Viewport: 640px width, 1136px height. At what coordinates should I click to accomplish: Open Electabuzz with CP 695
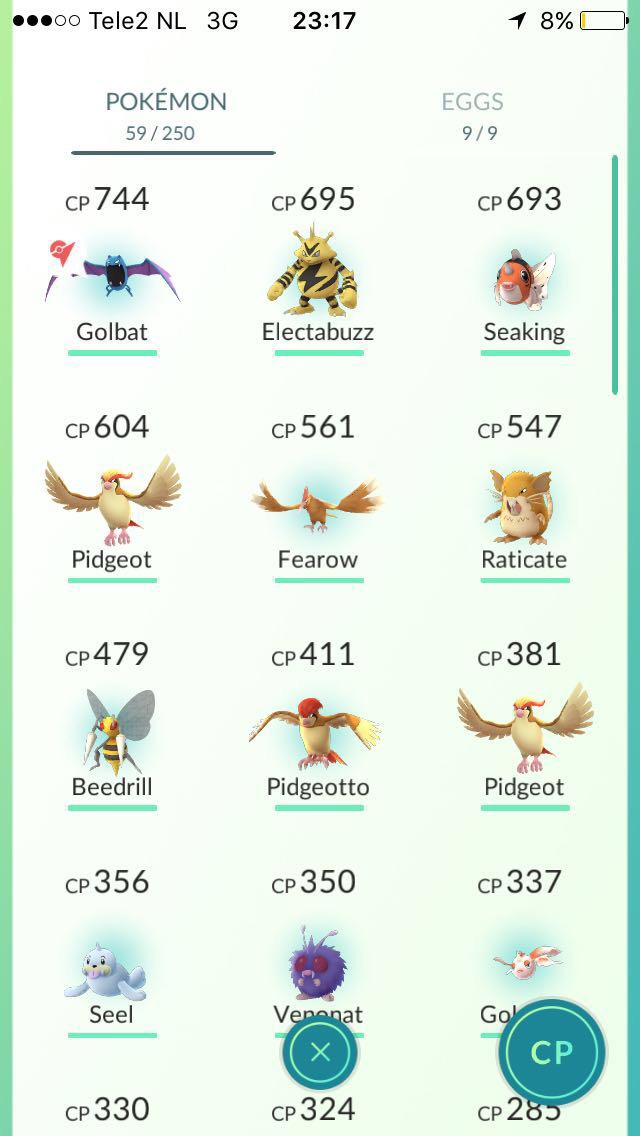(317, 274)
